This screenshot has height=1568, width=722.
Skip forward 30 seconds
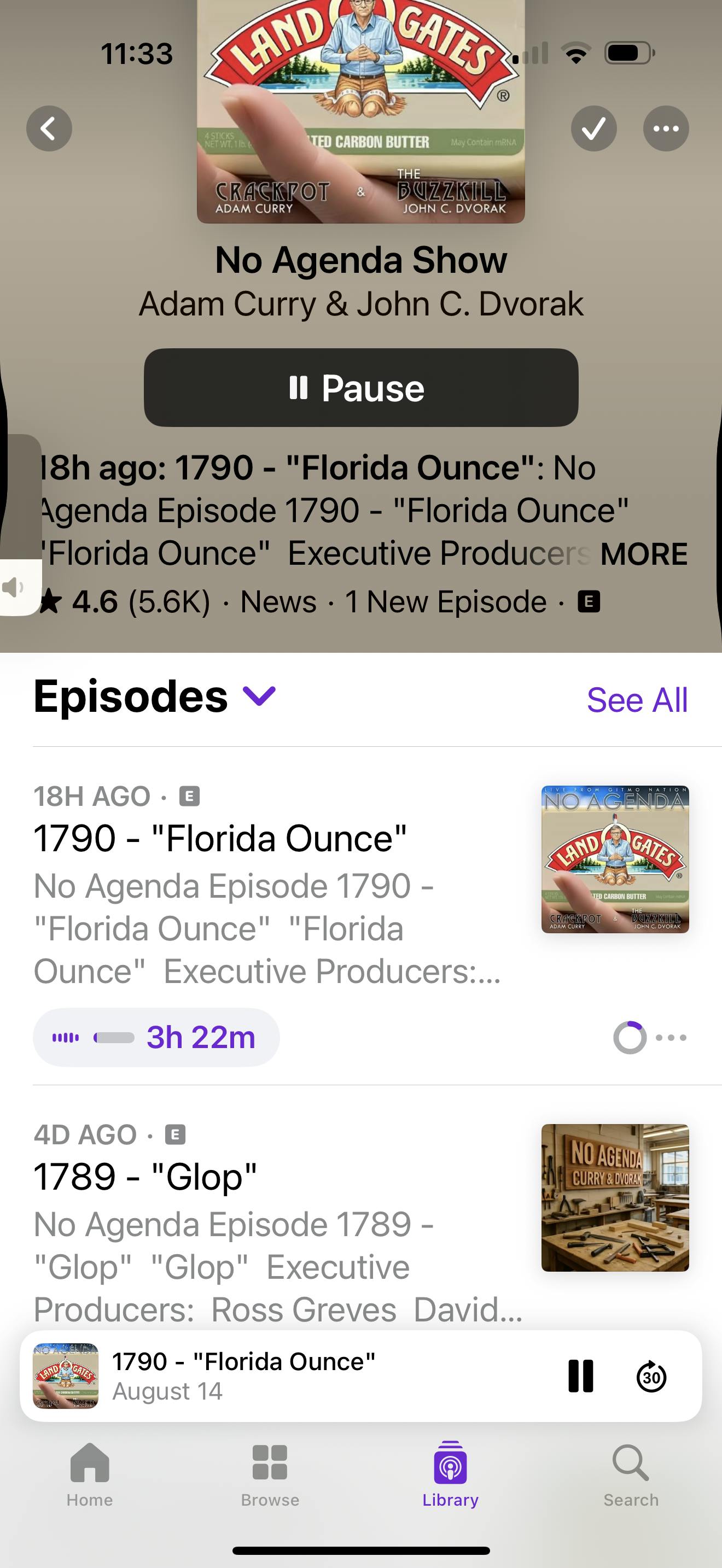pyautogui.click(x=651, y=1376)
